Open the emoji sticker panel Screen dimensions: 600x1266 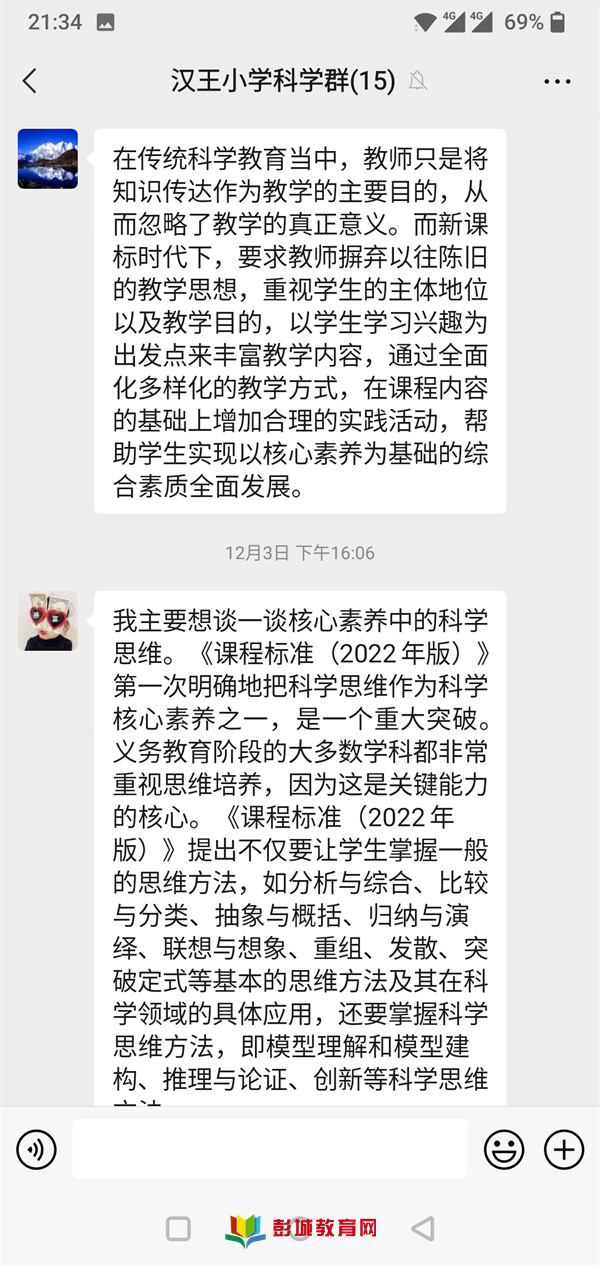[504, 1150]
